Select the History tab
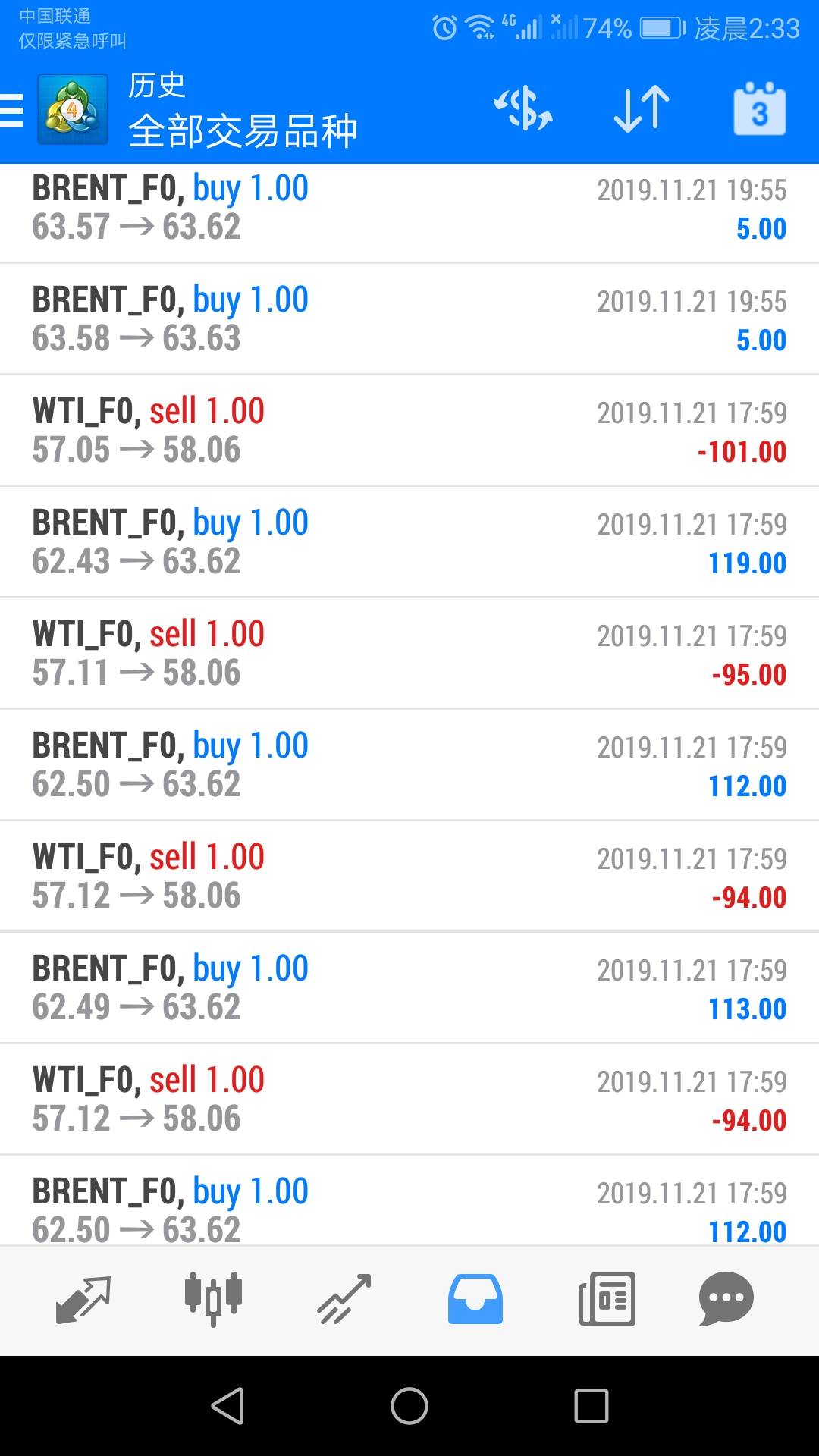 tap(475, 1299)
